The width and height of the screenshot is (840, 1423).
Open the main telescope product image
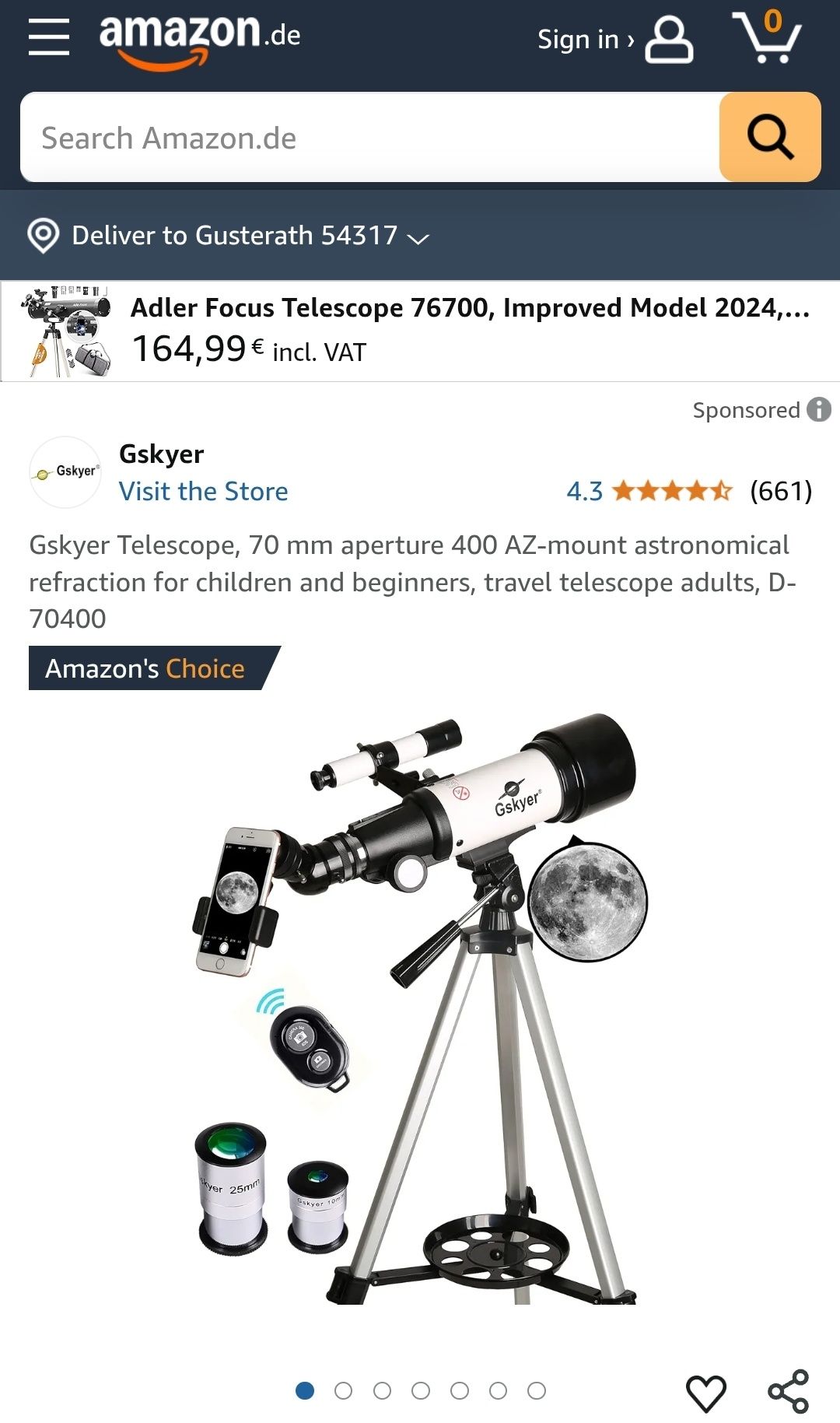point(420,1008)
